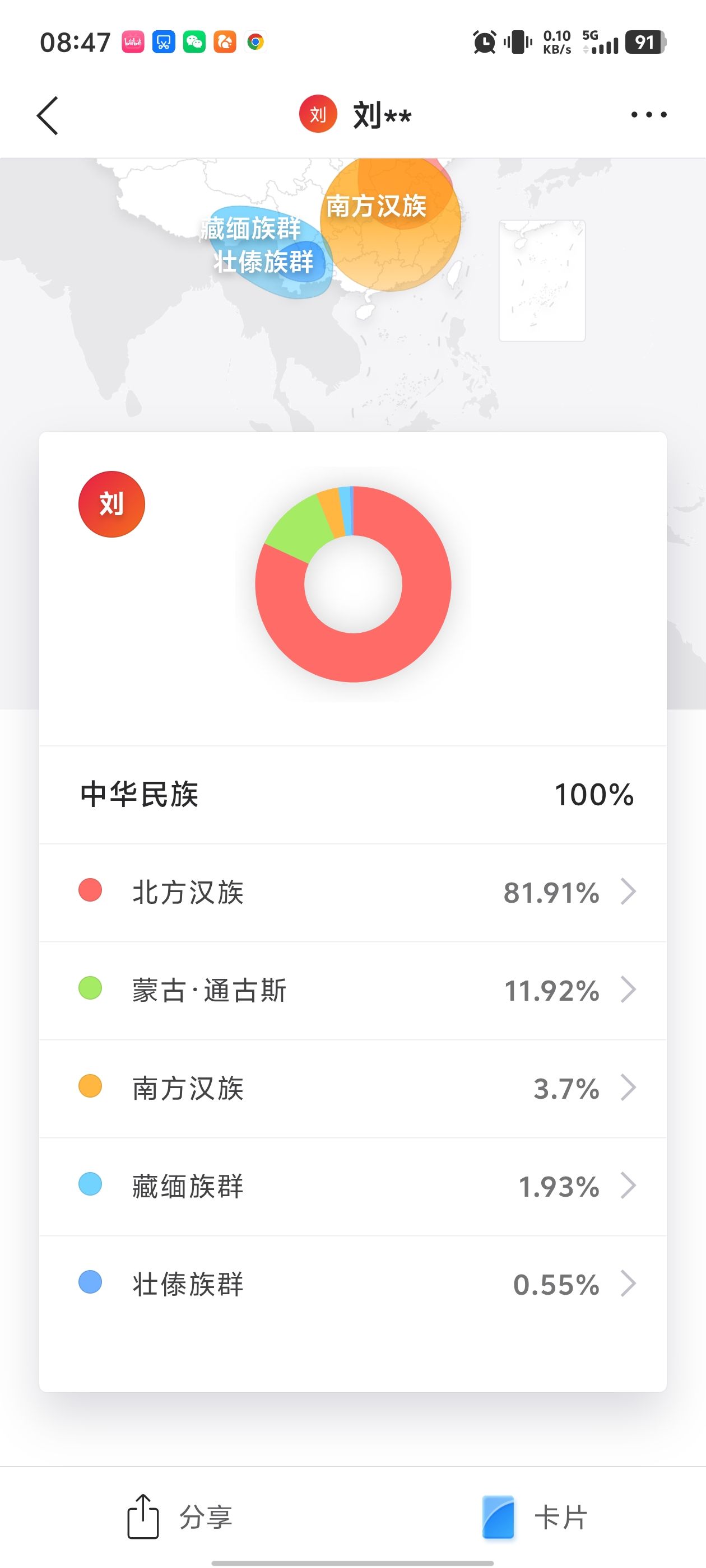Image resolution: width=706 pixels, height=1568 pixels.
Task: View 南方汉族 3.7% breakdown
Action: pyautogui.click(x=352, y=1088)
